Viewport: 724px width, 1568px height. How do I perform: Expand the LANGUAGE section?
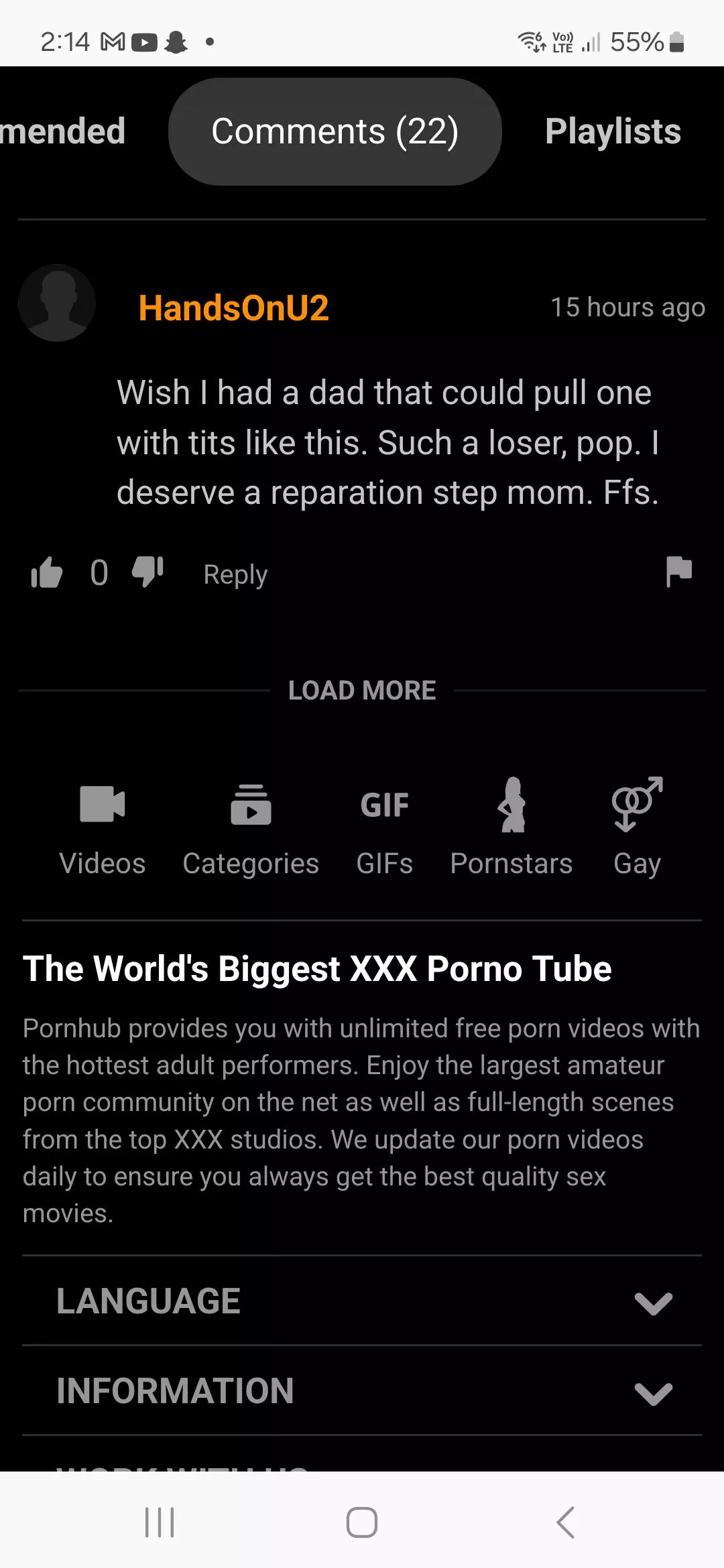click(362, 1301)
